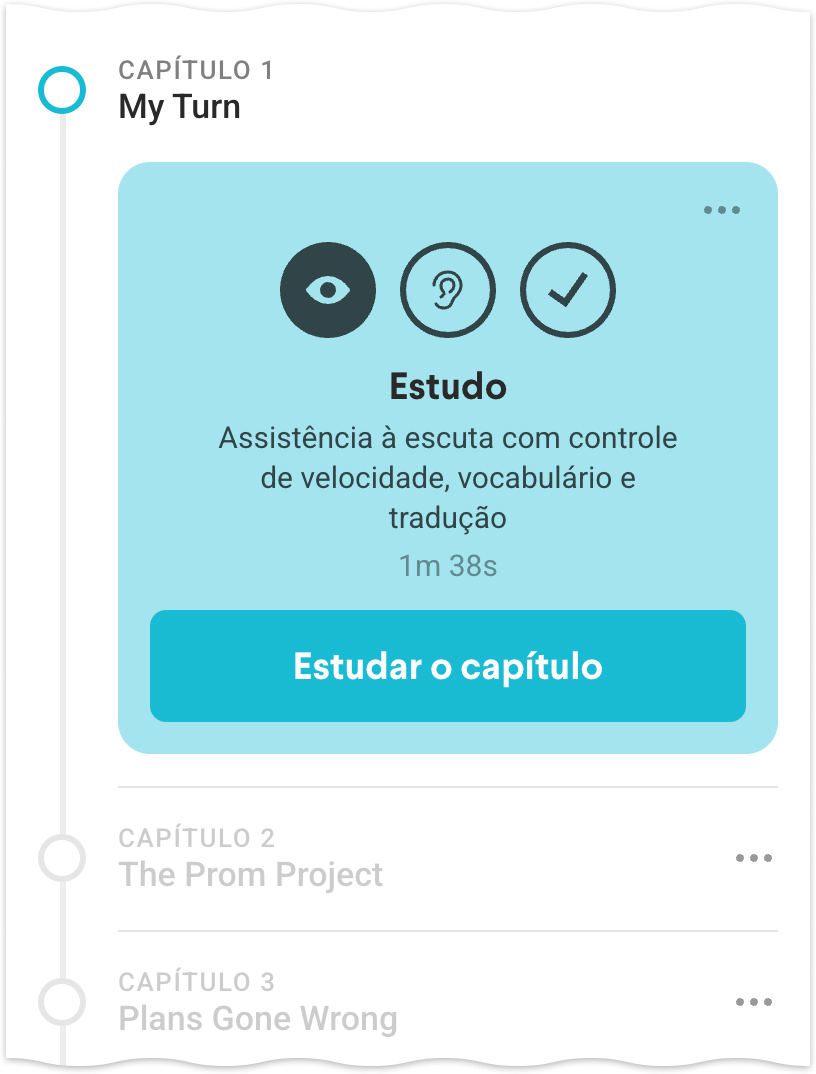Viewport: 816px width, 1074px height.
Task: Switch to the ear listening mode
Action: [447, 290]
